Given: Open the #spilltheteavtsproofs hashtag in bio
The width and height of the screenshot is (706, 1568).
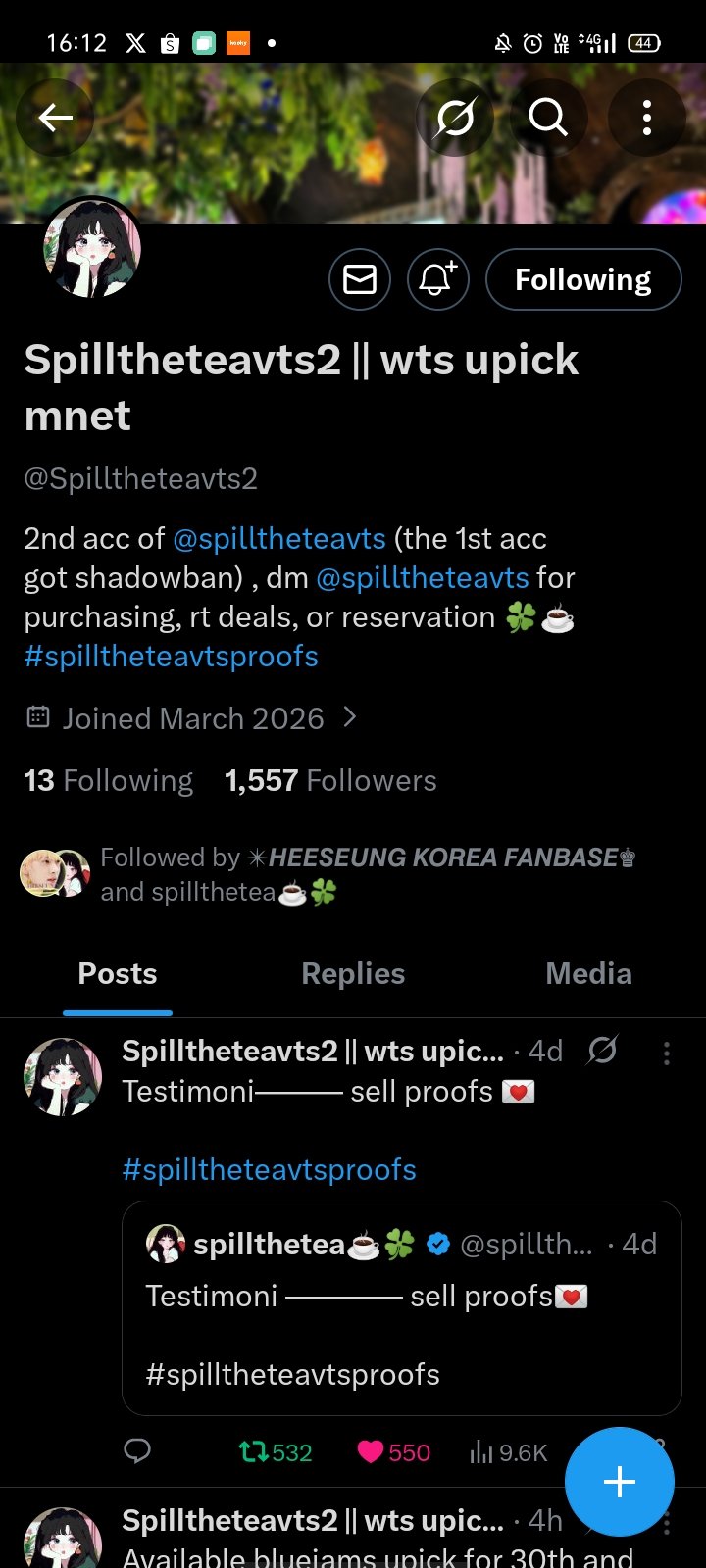Looking at the screenshot, I should coord(172,657).
